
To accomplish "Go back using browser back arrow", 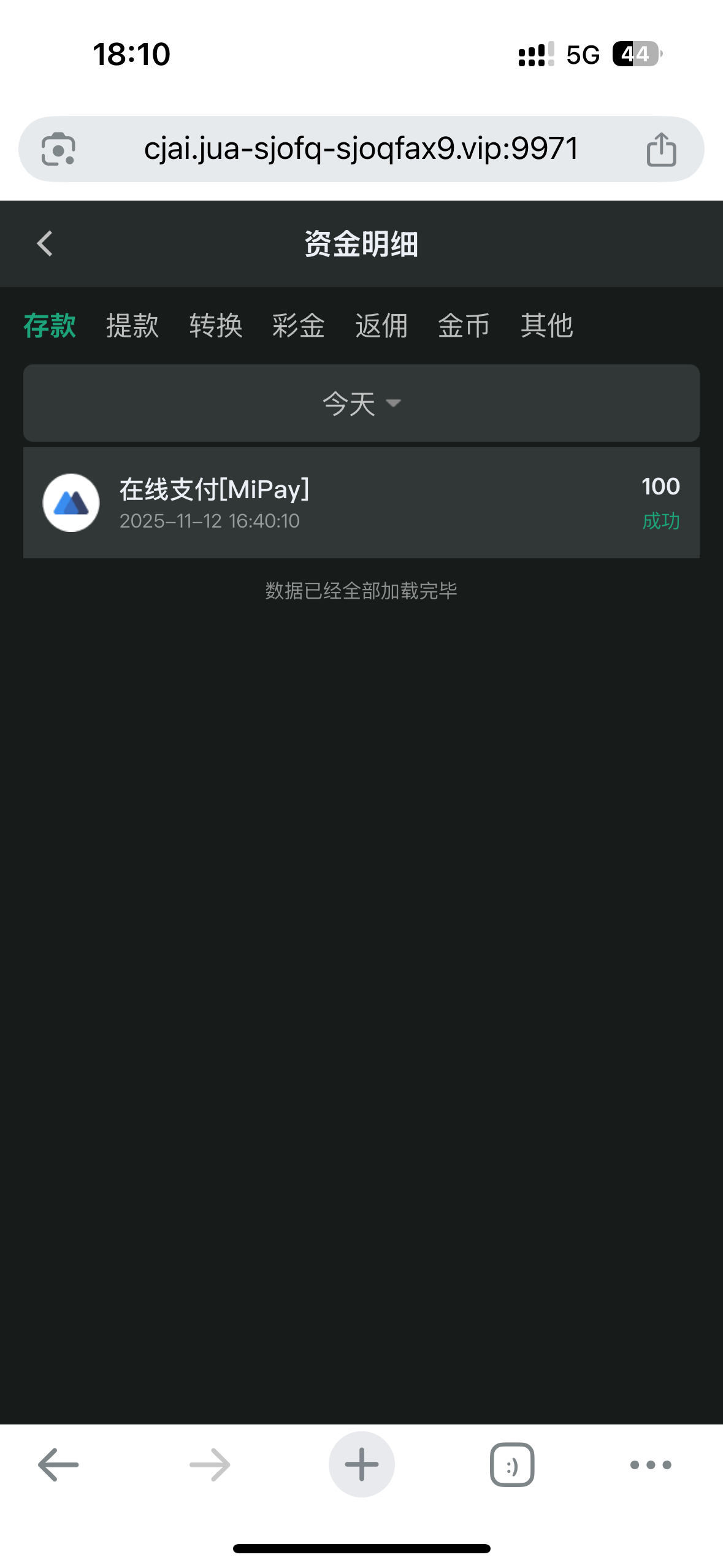I will click(x=57, y=1464).
